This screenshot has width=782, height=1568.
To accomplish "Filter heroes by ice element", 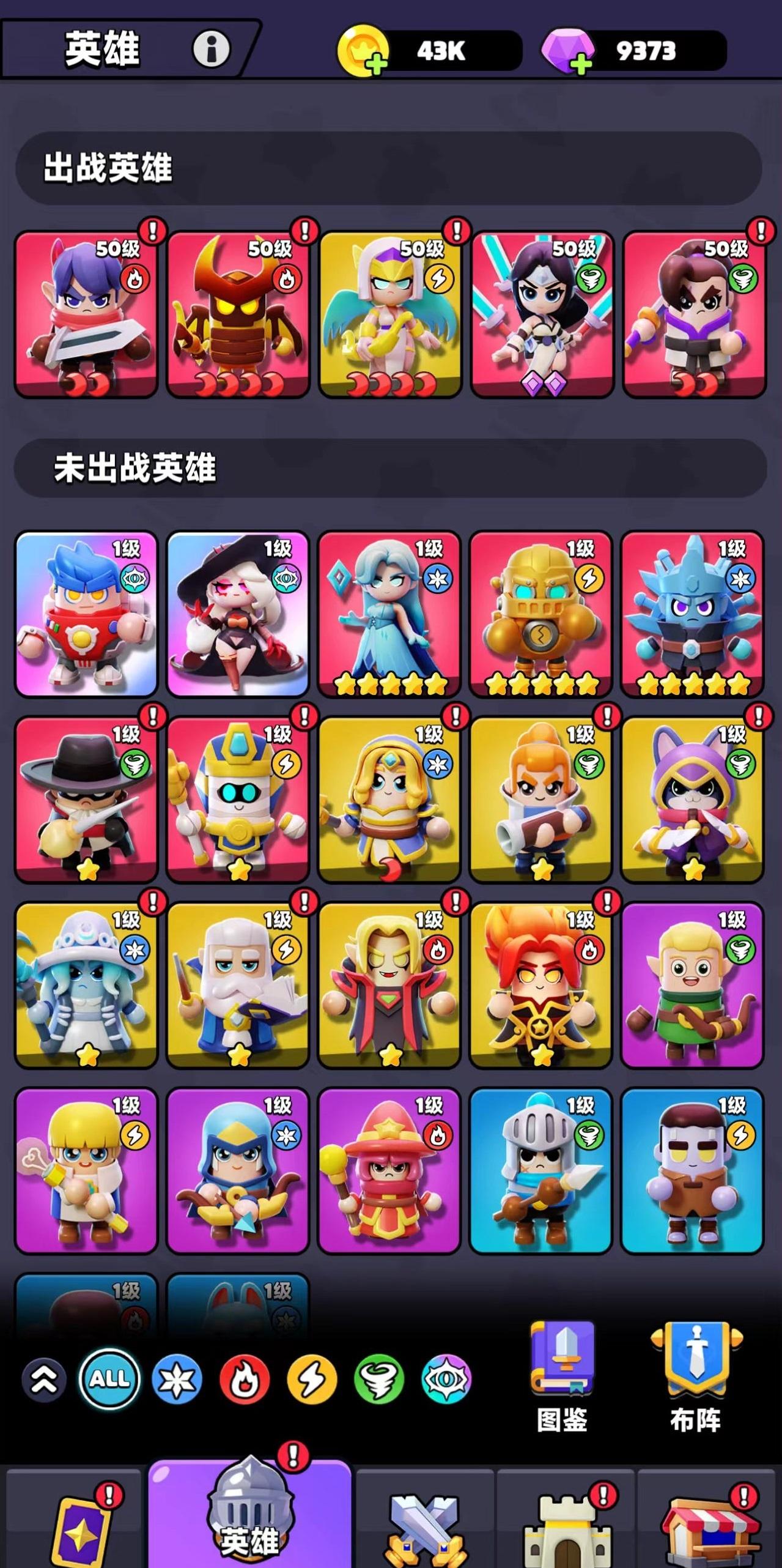I will point(177,1380).
